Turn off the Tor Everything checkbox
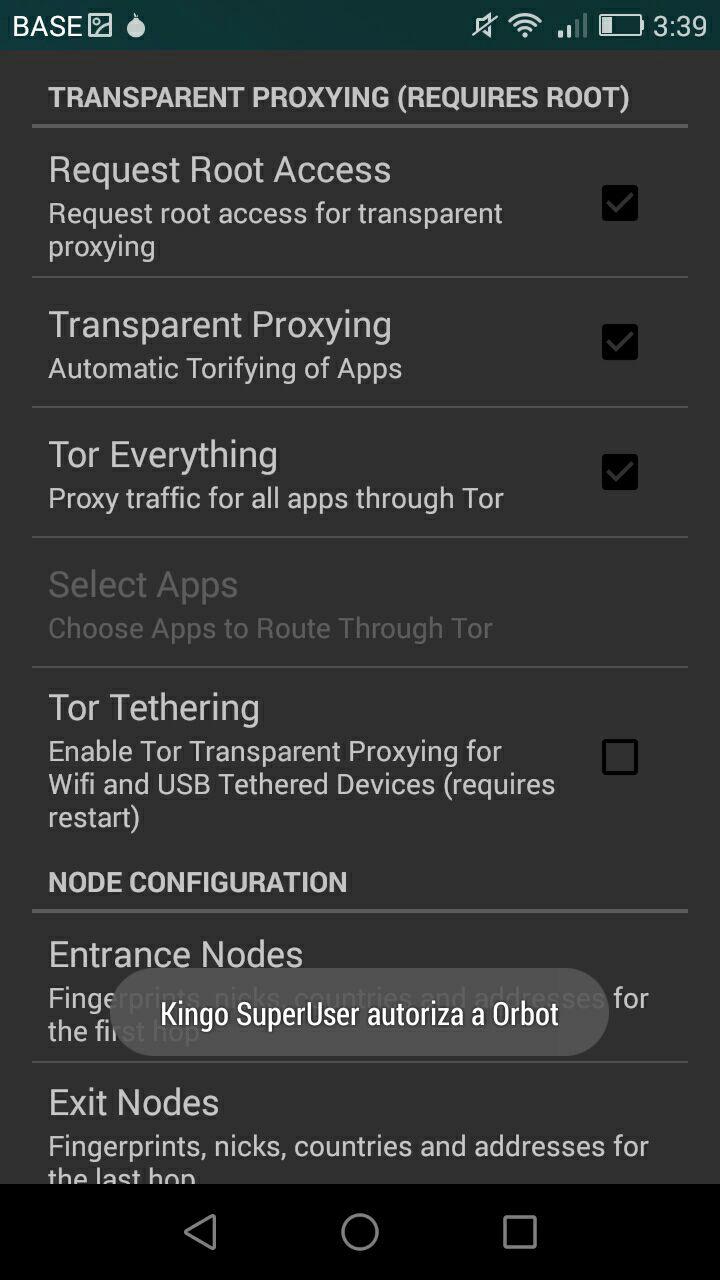The height and width of the screenshot is (1280, 720). [x=619, y=472]
